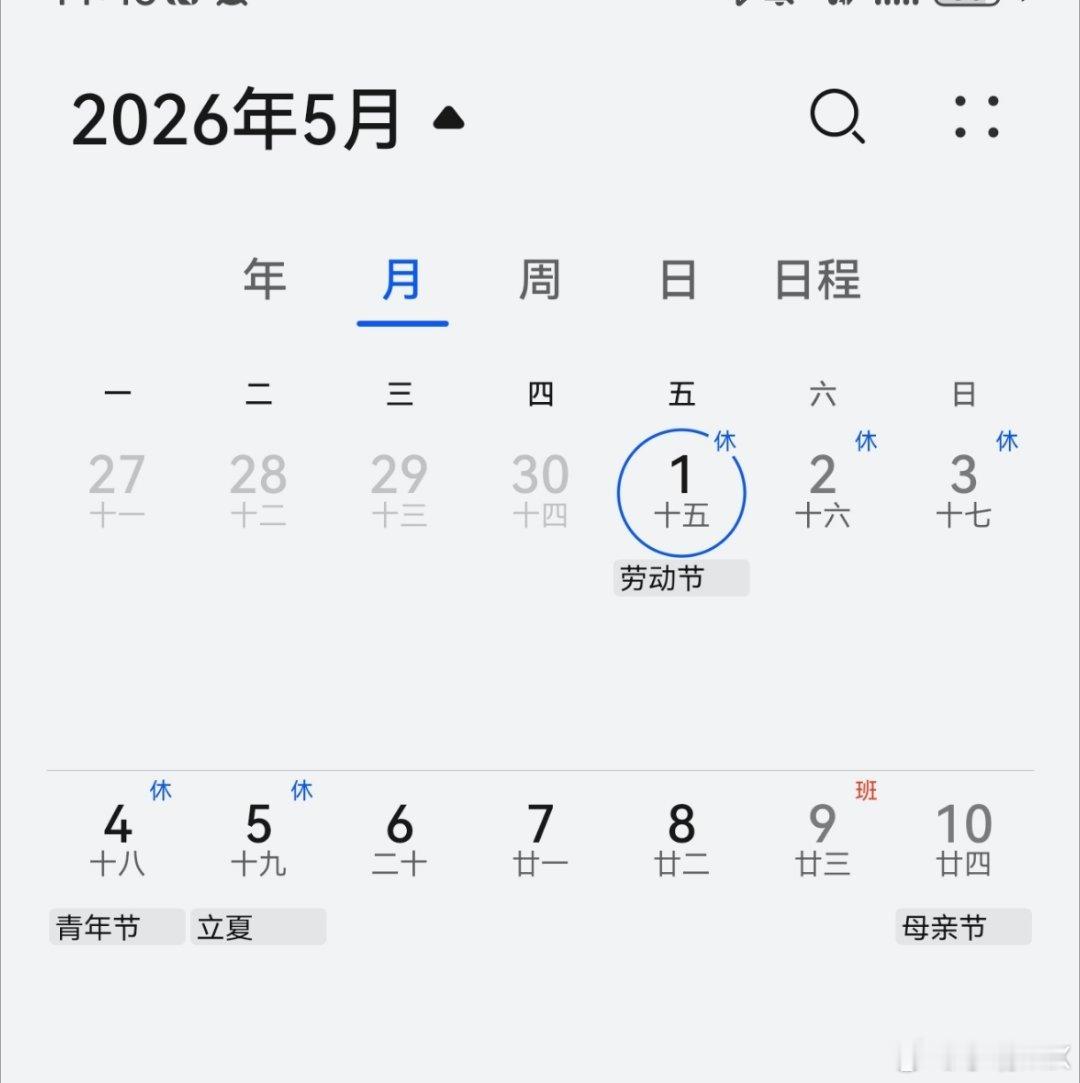Screen dimensions: 1080x1083
Task: Select the 年 year view
Action: [263, 280]
